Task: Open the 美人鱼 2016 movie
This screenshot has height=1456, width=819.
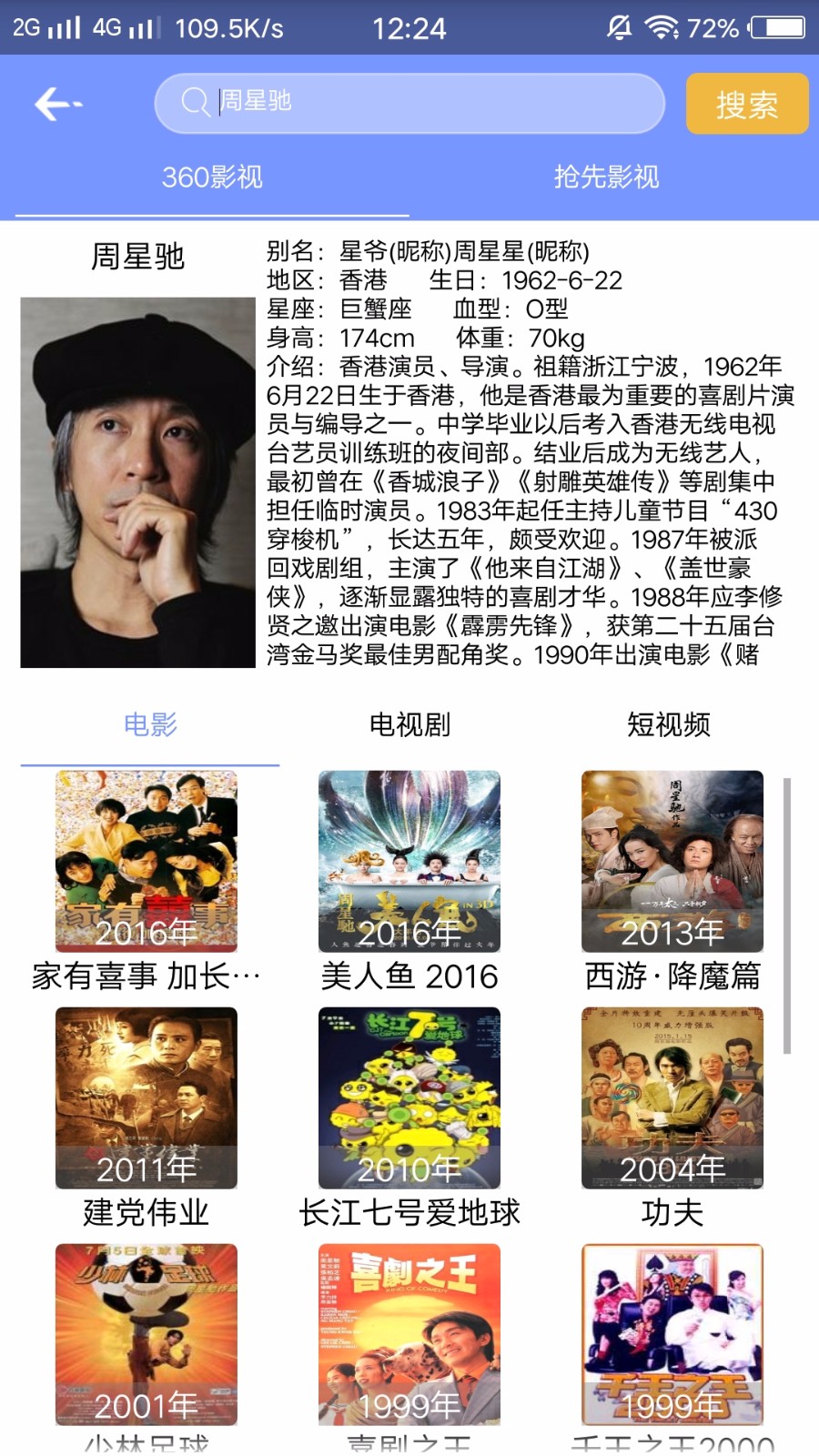Action: pos(409,860)
